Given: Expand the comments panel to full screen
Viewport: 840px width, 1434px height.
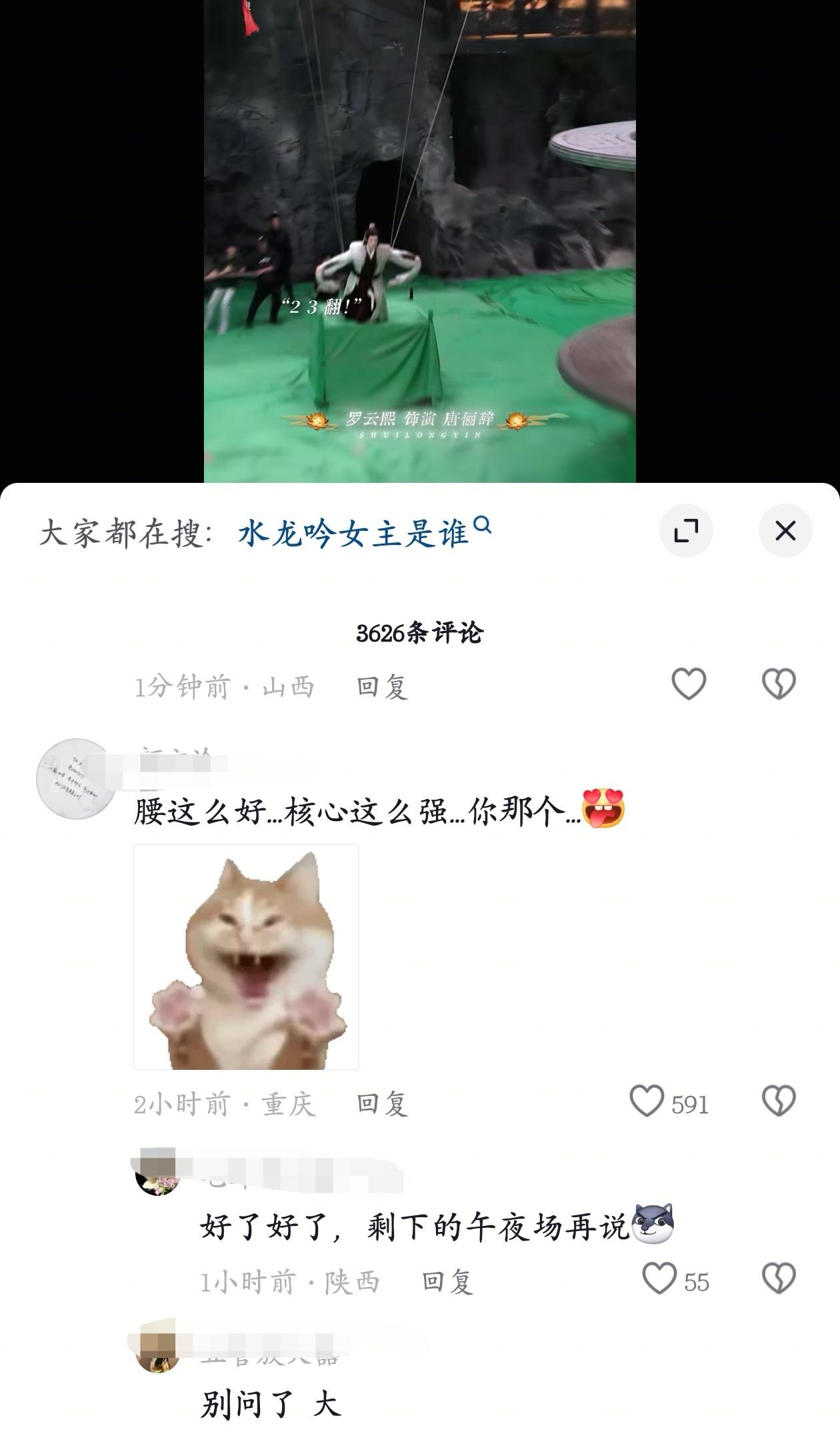Looking at the screenshot, I should 686,531.
